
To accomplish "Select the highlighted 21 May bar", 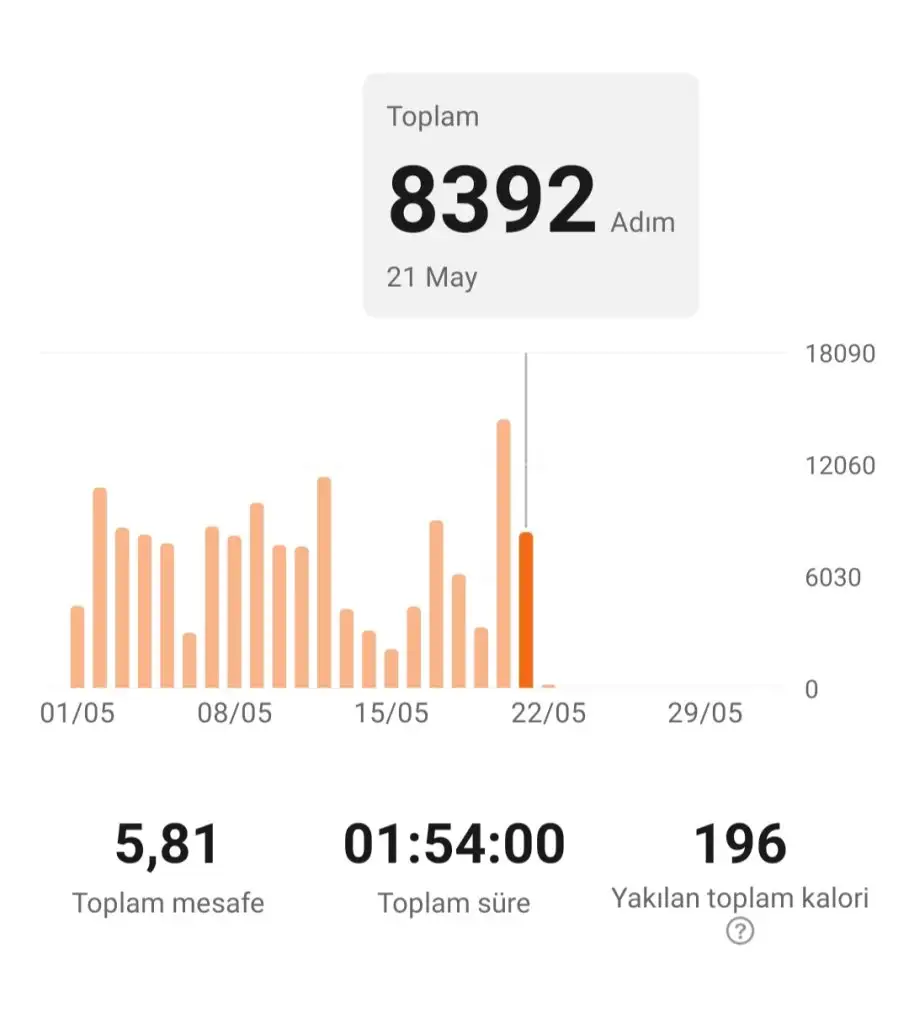I will tap(526, 610).
